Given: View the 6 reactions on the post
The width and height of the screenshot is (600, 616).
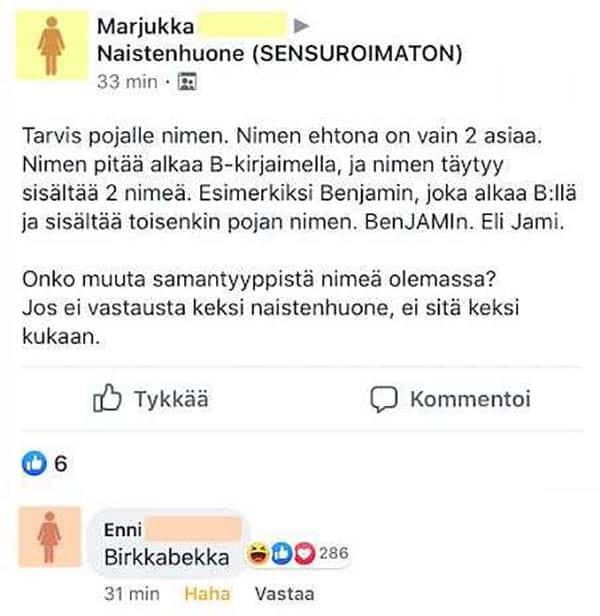Looking at the screenshot, I should (x=44, y=463).
